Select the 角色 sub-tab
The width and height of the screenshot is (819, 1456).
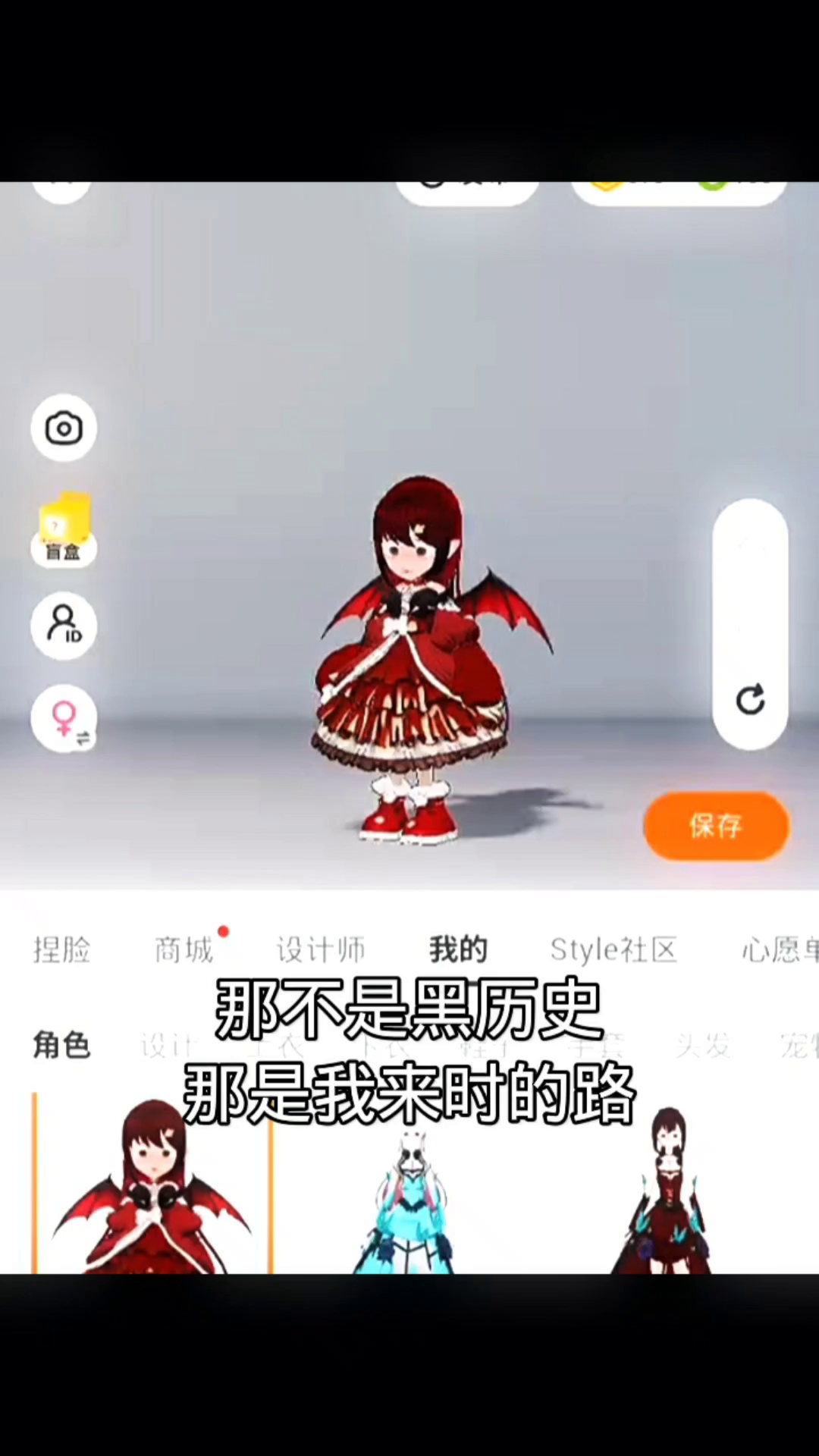pyautogui.click(x=62, y=1046)
